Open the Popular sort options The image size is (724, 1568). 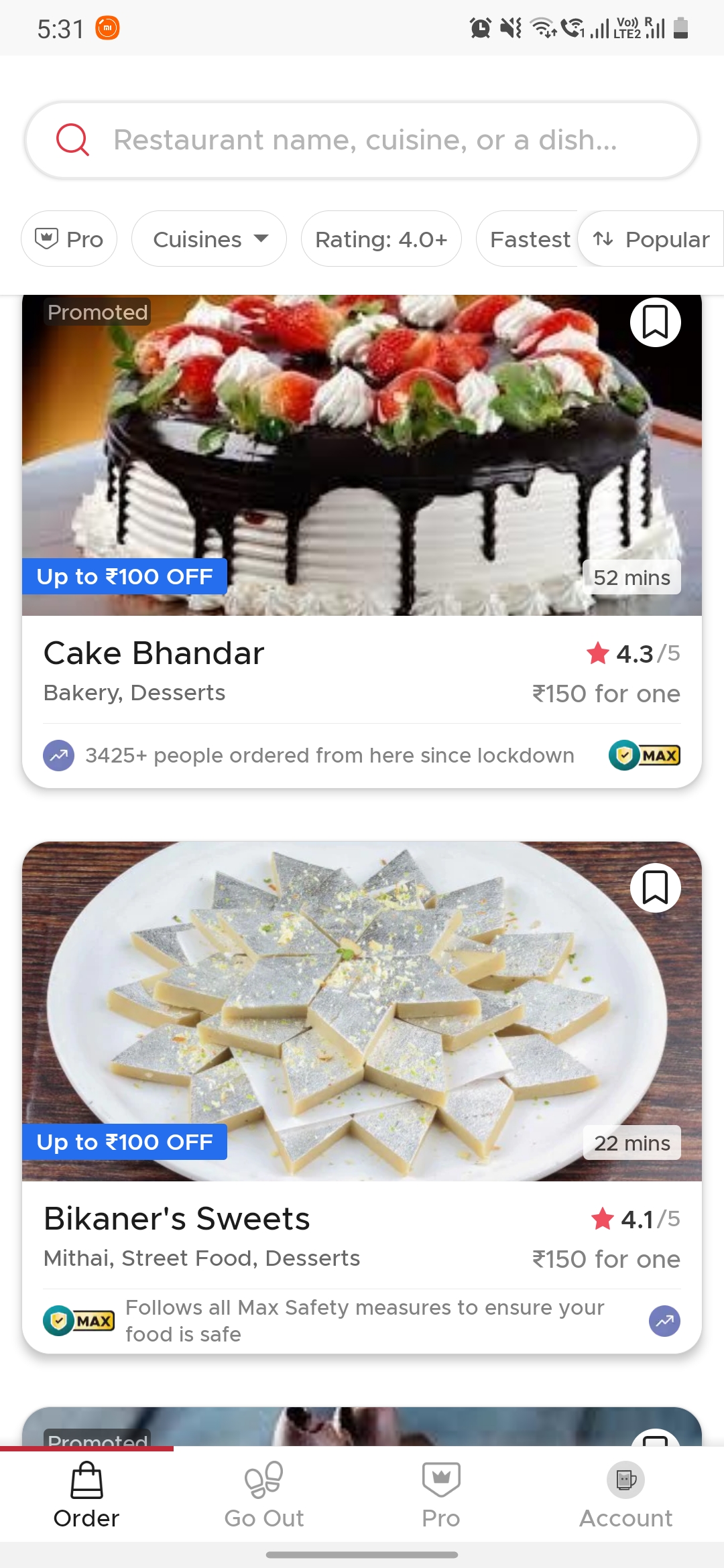(652, 239)
